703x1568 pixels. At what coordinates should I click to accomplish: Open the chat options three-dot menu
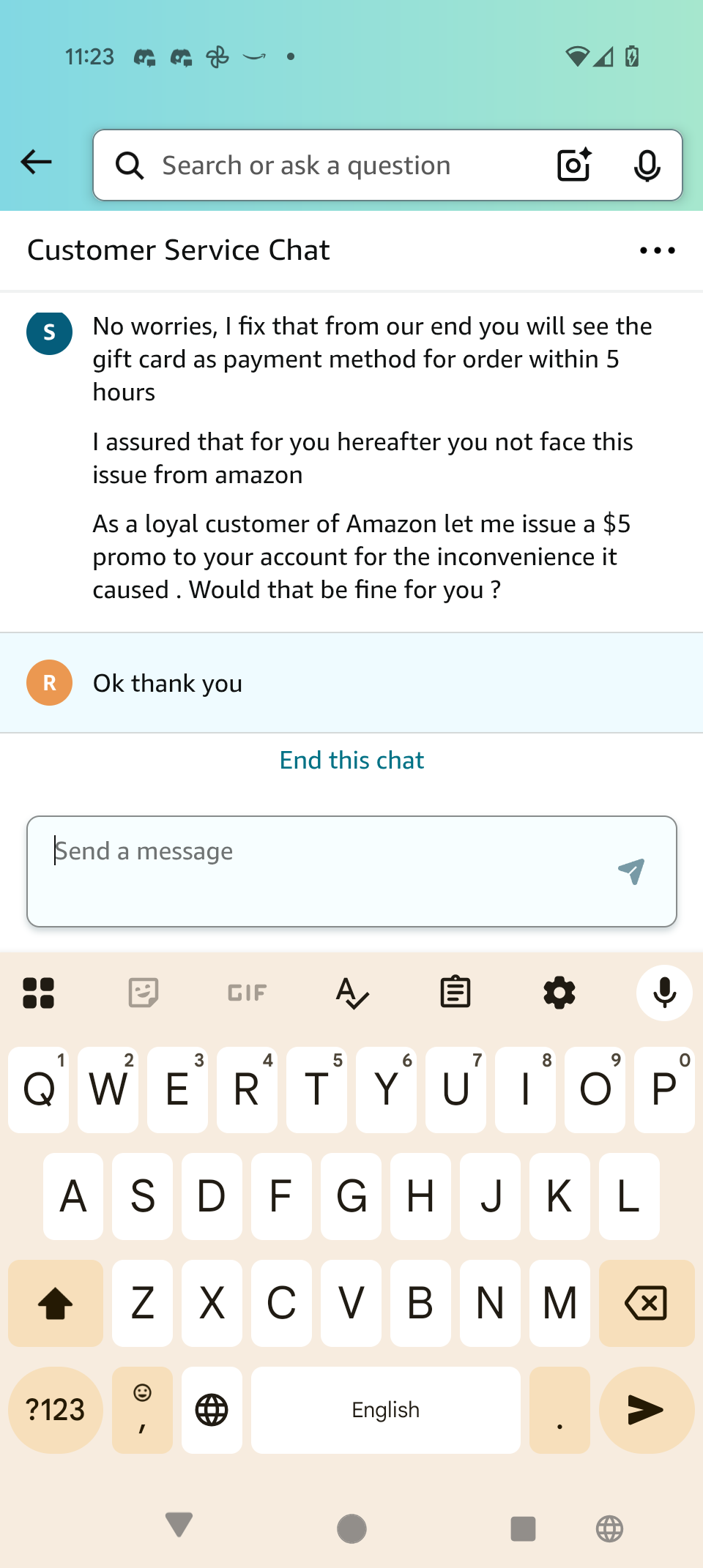click(657, 250)
